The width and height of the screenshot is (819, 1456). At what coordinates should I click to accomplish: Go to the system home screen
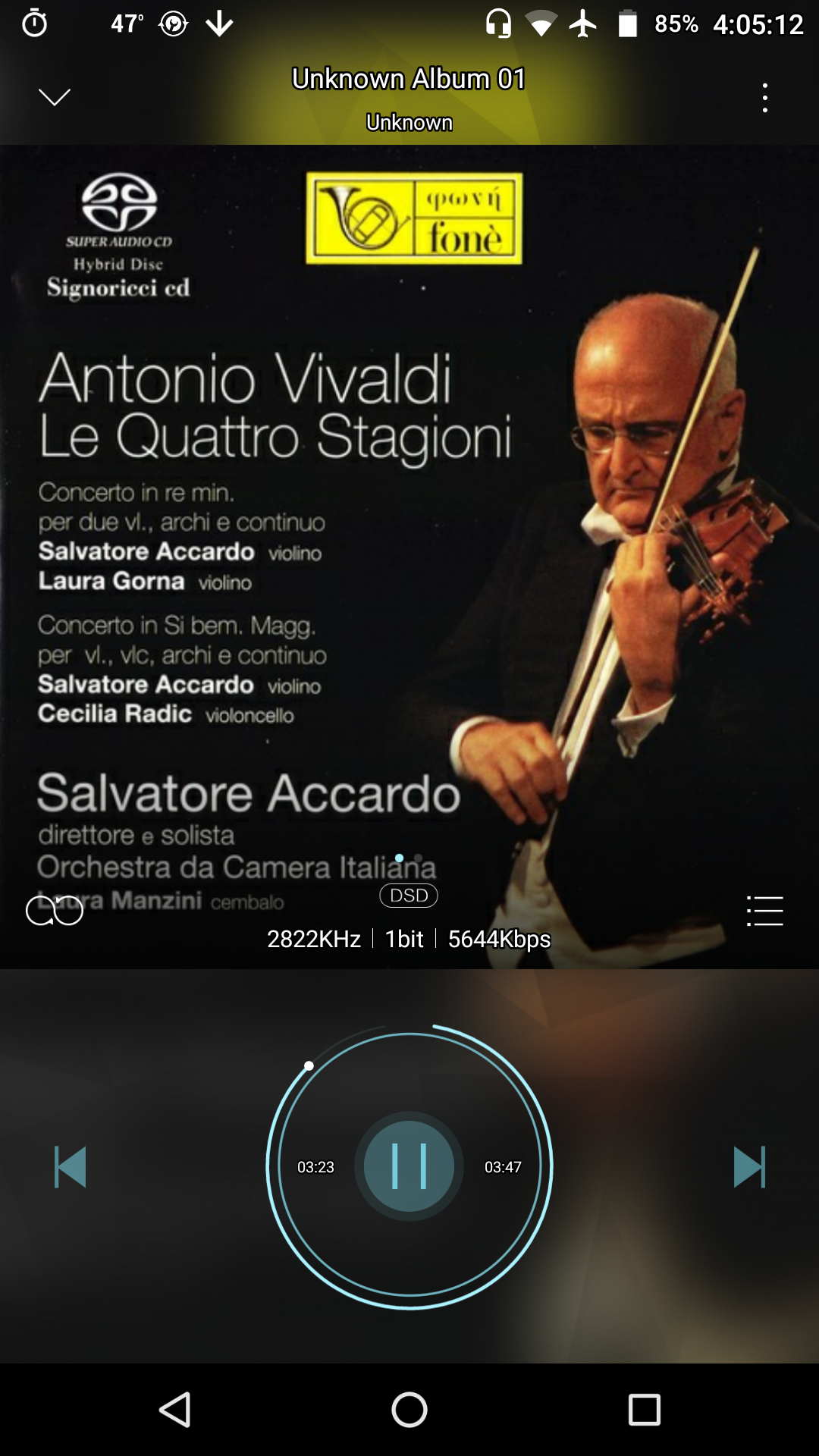pos(409,1410)
